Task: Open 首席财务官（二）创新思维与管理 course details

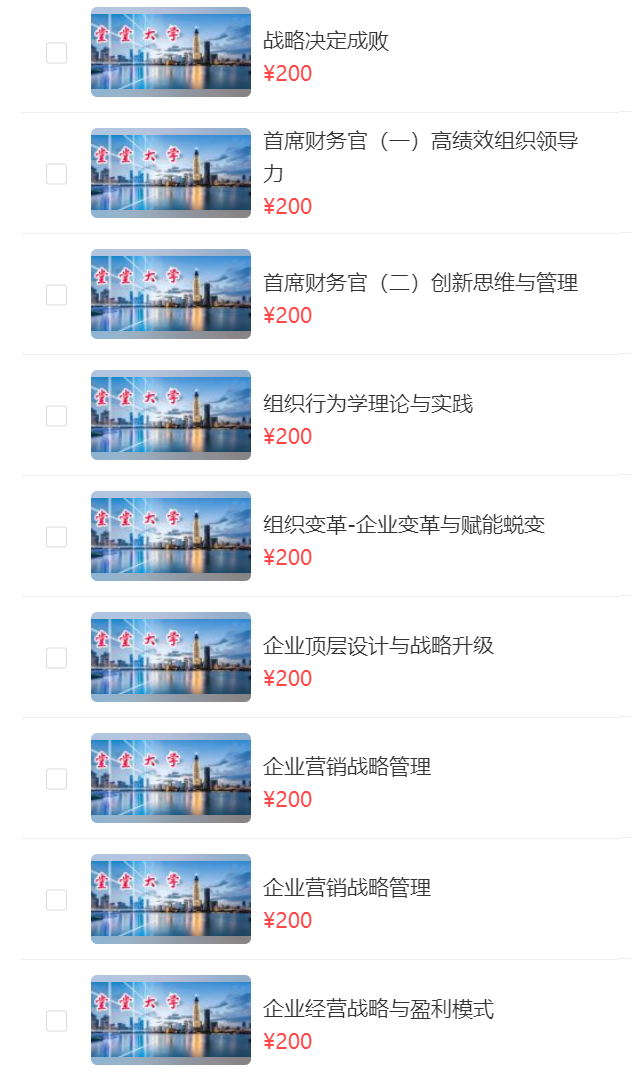Action: pos(420,283)
